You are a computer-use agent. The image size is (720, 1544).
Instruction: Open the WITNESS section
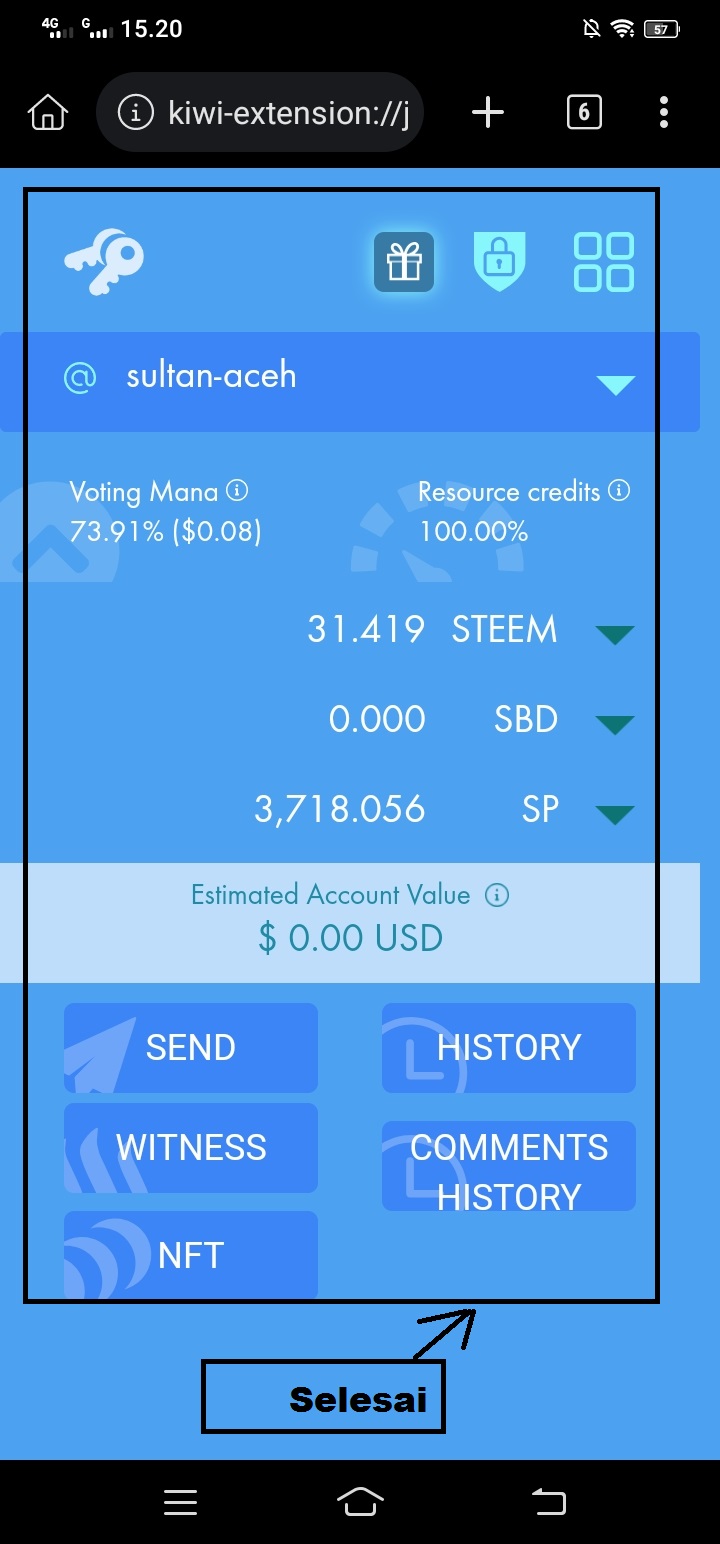click(191, 1147)
